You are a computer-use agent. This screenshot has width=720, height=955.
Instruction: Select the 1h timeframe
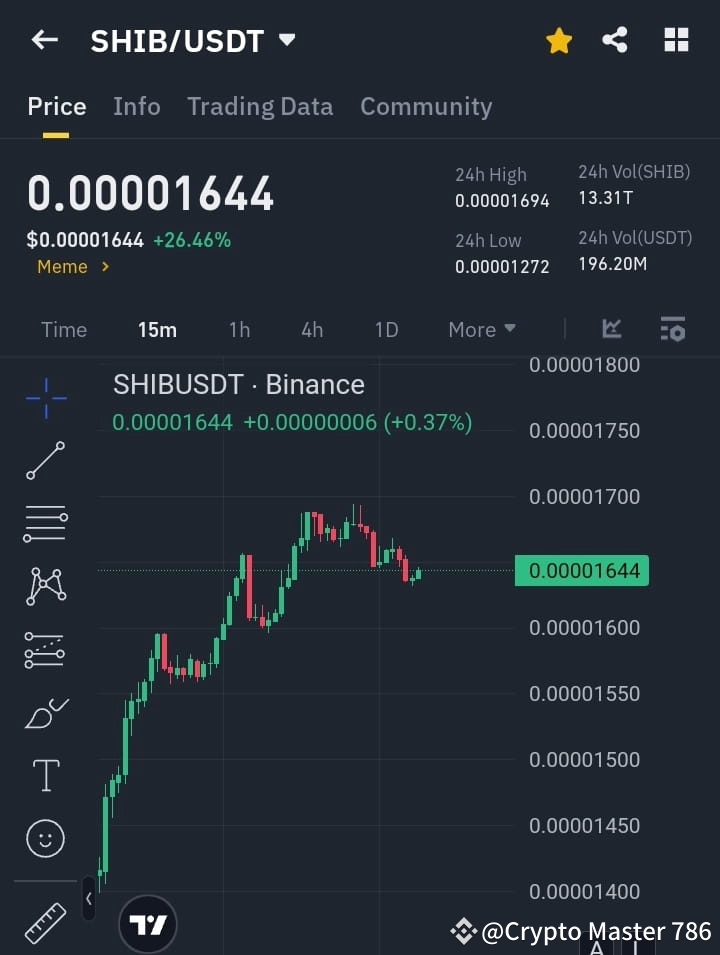click(239, 329)
